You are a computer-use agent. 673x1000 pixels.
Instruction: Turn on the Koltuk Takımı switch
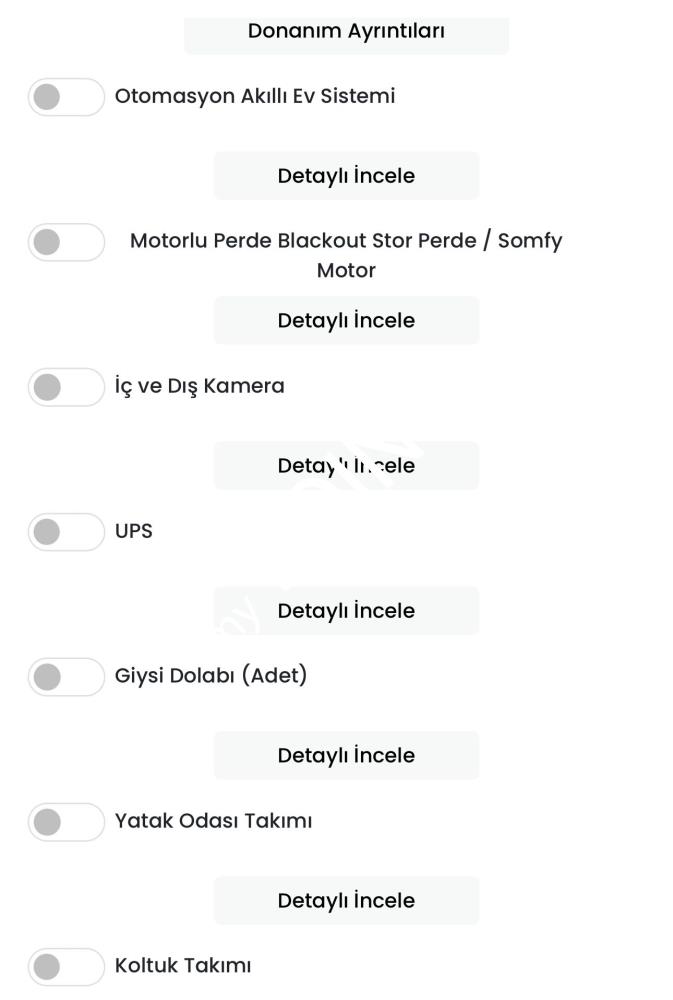pos(65,967)
